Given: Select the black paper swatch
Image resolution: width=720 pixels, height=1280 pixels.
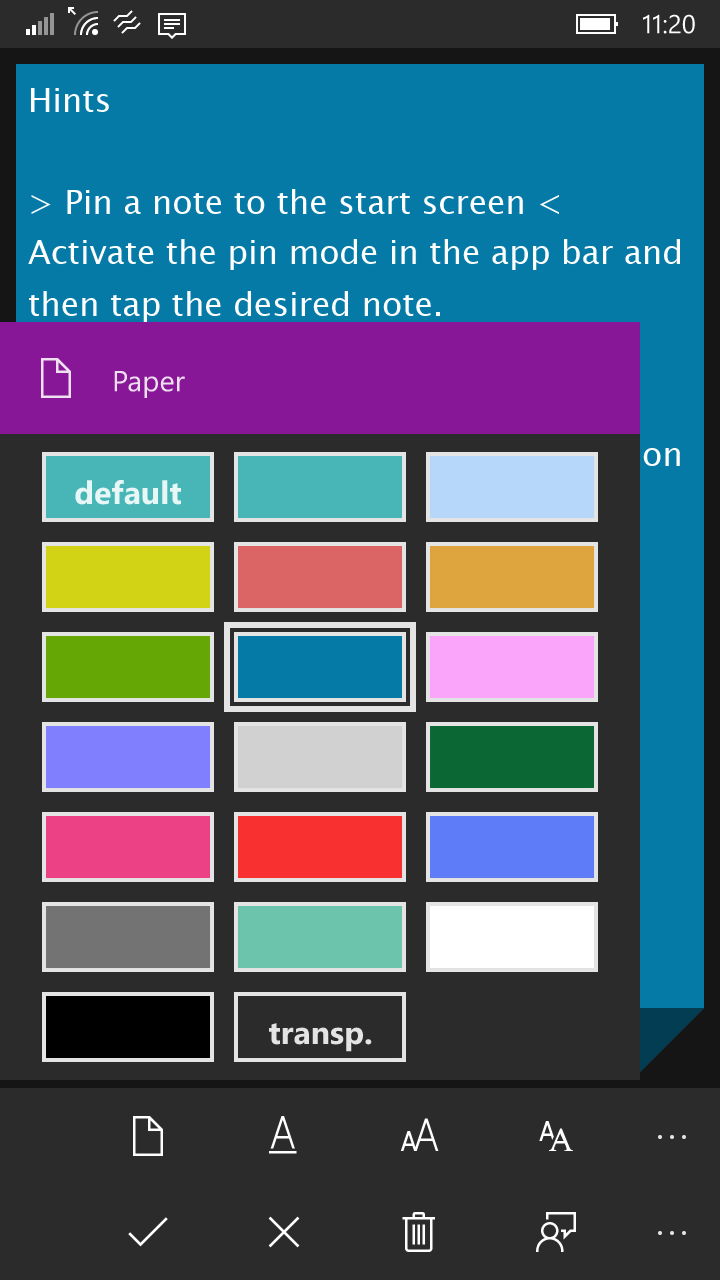Looking at the screenshot, I should (128, 1027).
